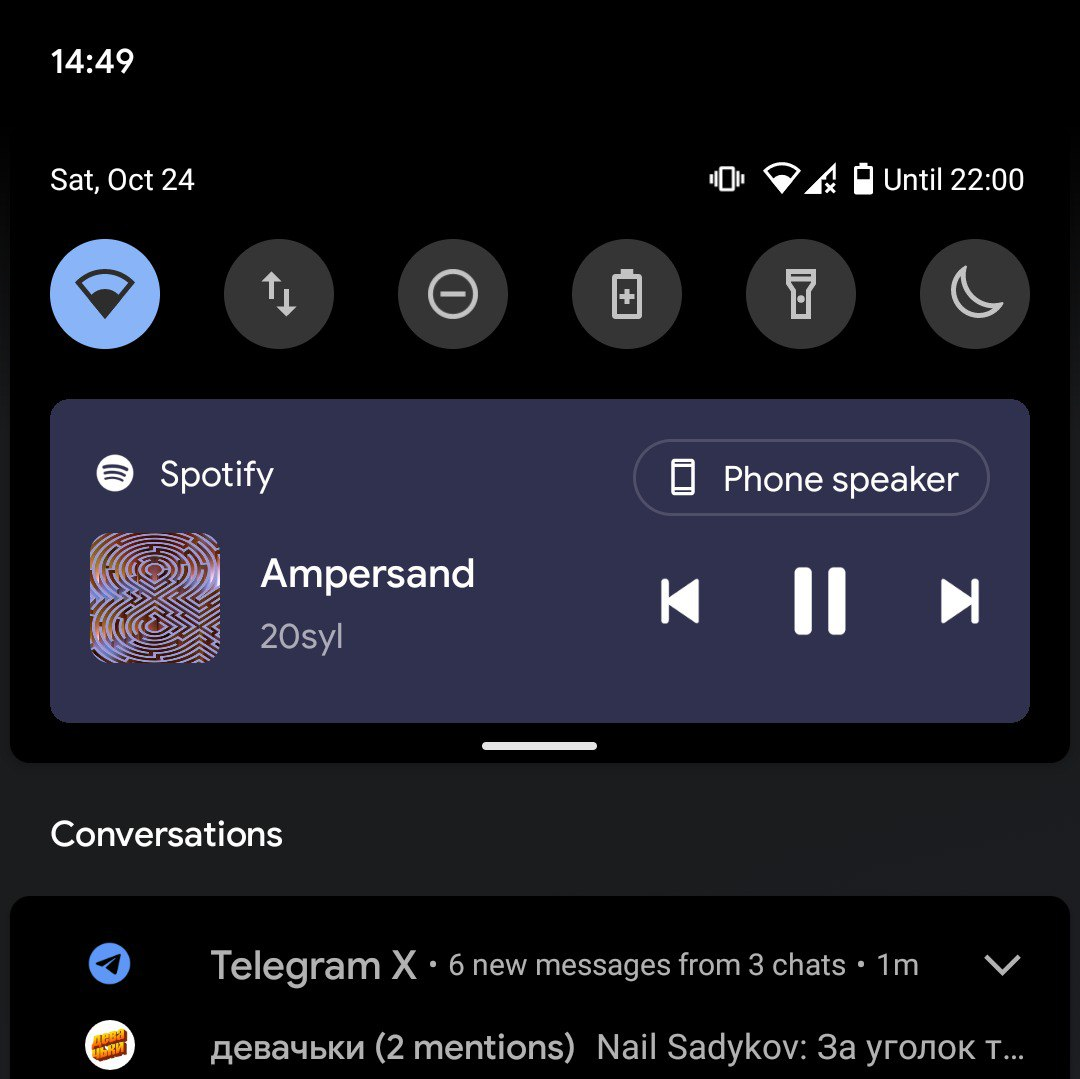The width and height of the screenshot is (1080, 1079).
Task: Skip to the next track
Action: click(x=959, y=601)
